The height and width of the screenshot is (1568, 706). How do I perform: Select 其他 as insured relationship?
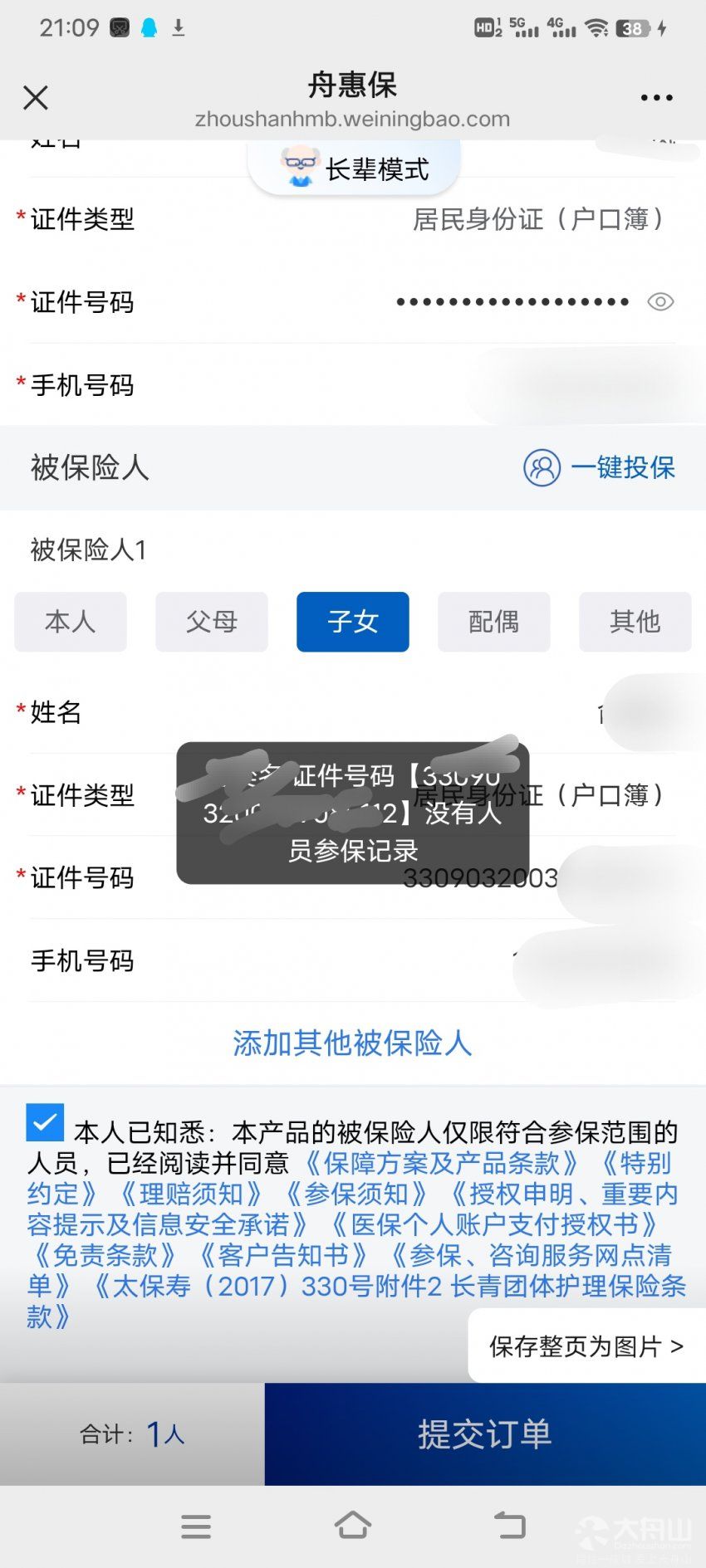click(x=635, y=621)
